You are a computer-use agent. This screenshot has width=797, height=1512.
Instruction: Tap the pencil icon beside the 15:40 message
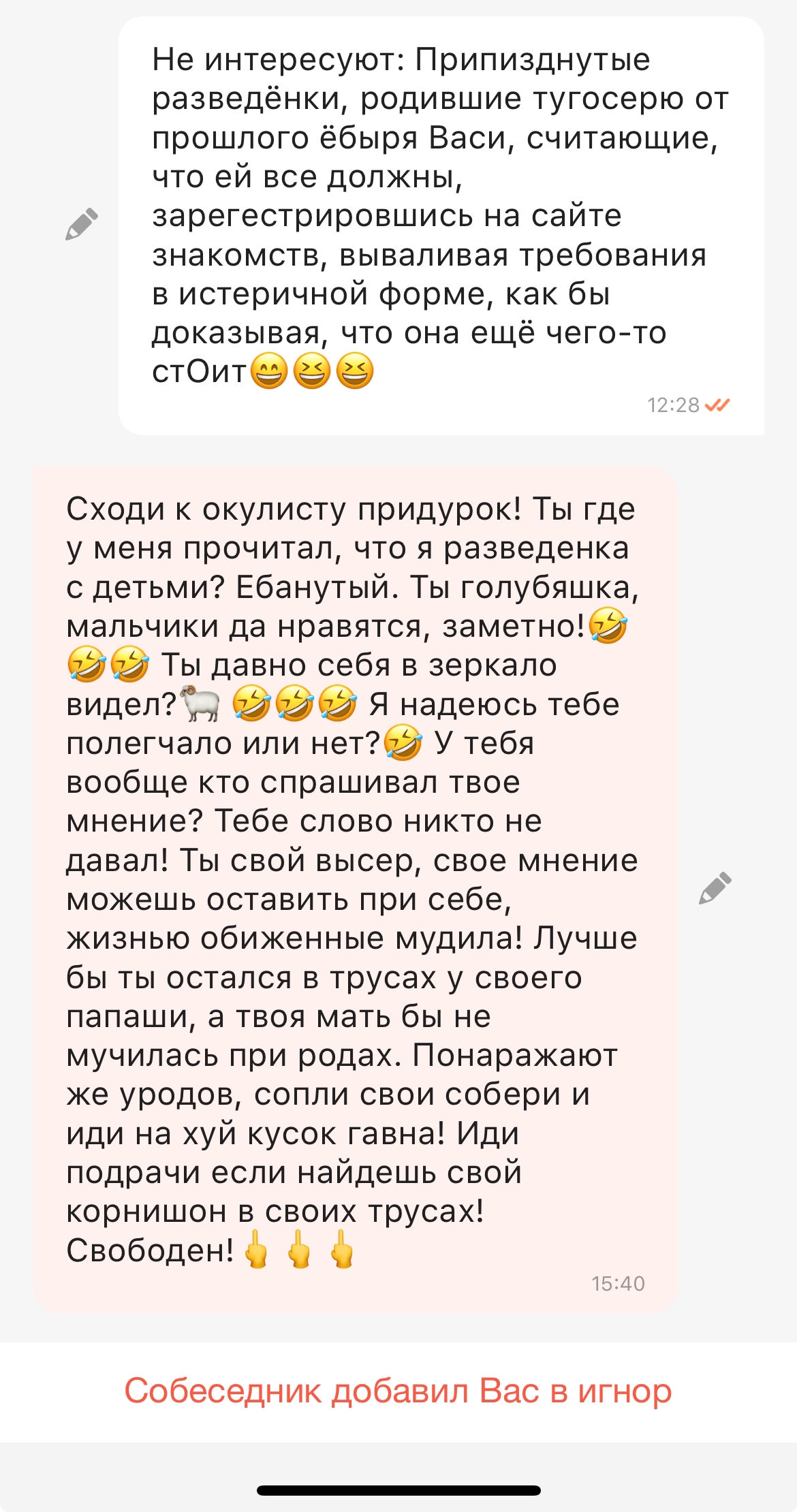[x=715, y=888]
